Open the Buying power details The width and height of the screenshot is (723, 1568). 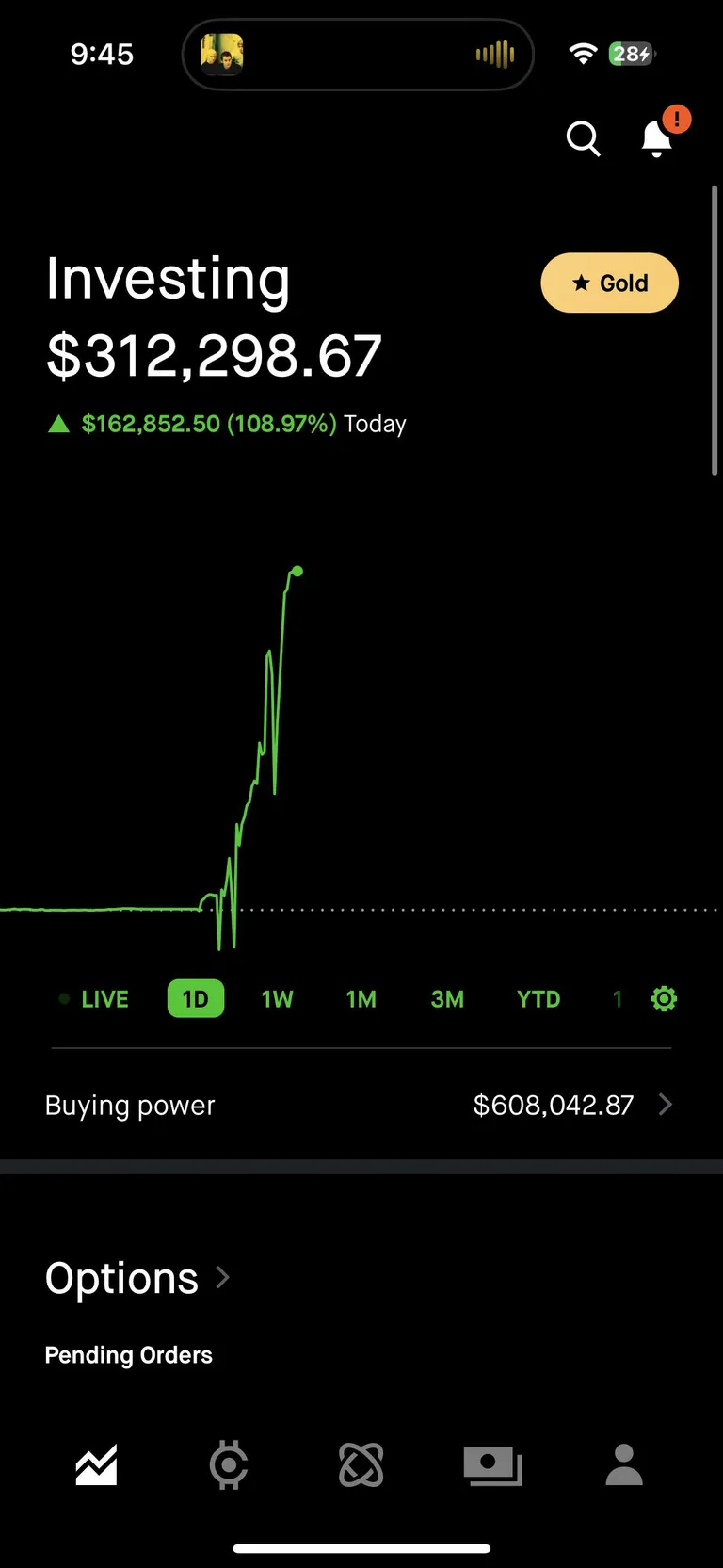tap(361, 1105)
